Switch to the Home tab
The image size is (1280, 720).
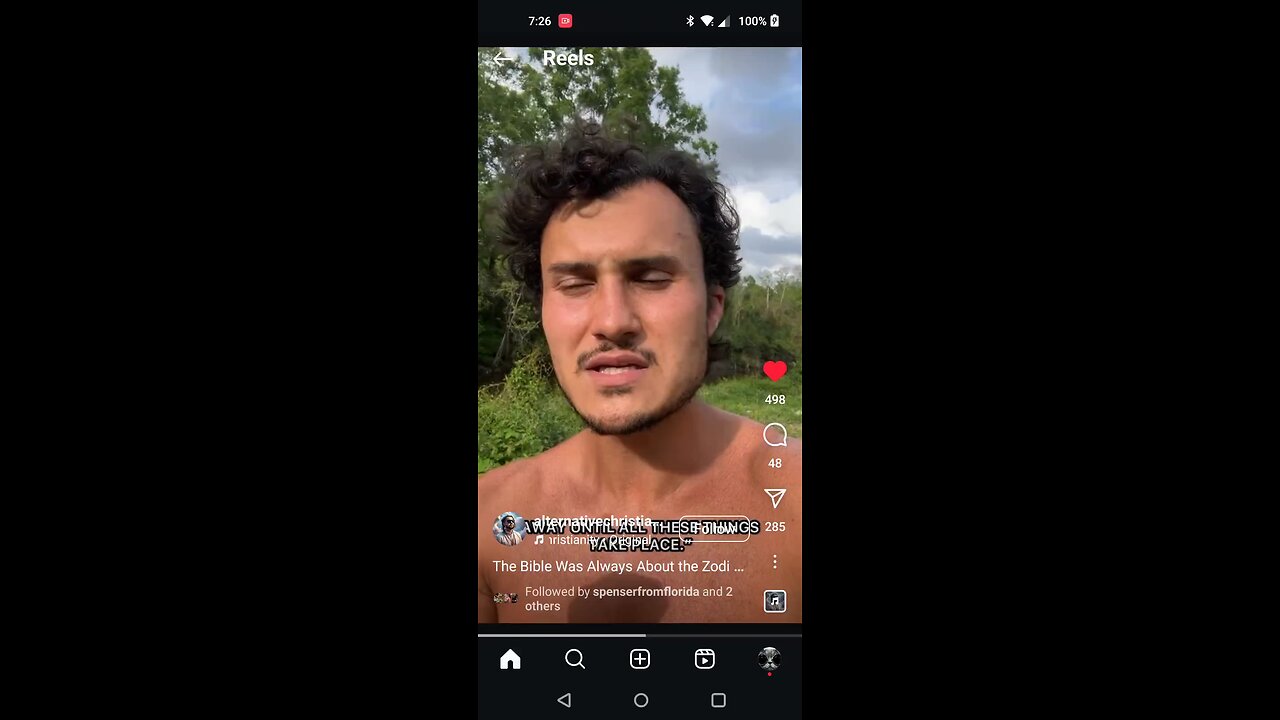[510, 659]
